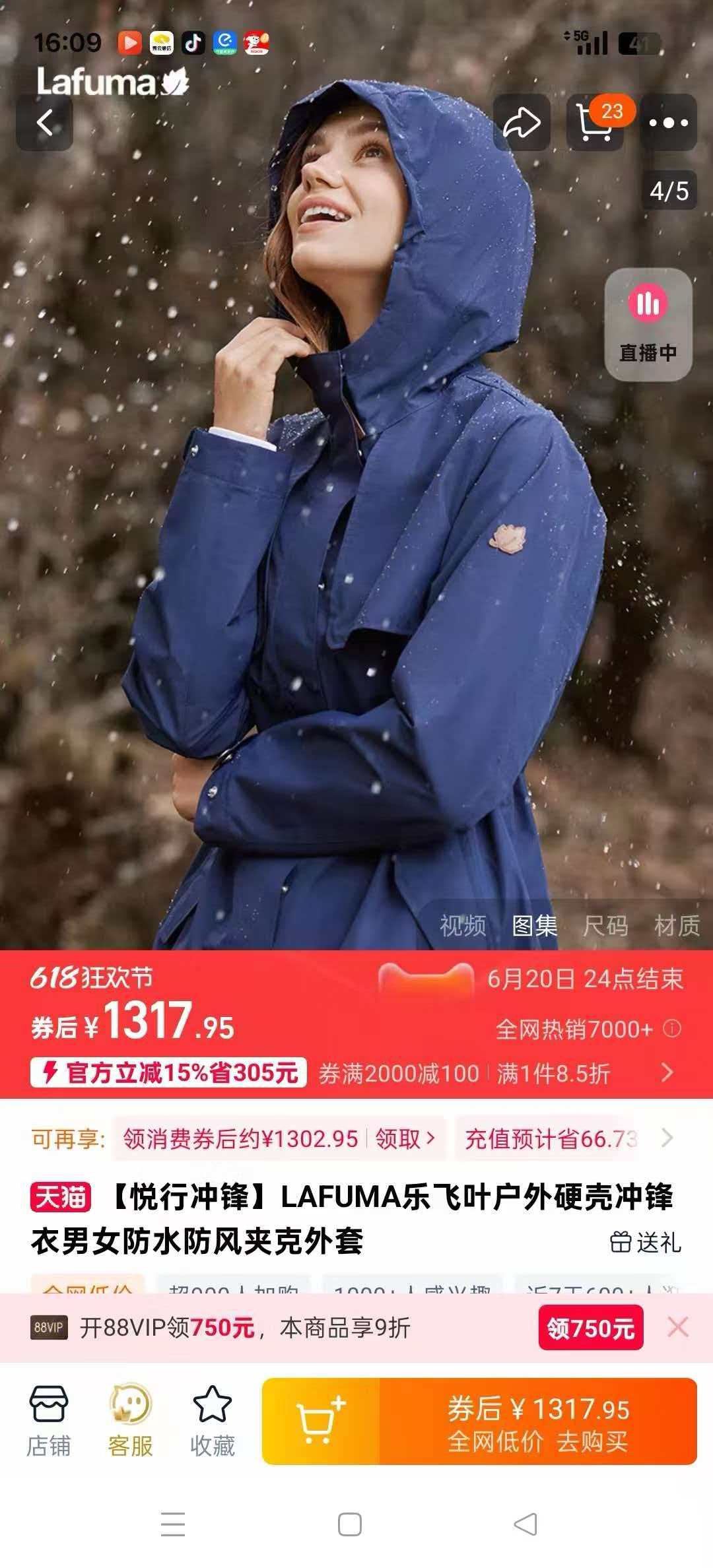Switch to the 尺码 tab

(x=605, y=925)
